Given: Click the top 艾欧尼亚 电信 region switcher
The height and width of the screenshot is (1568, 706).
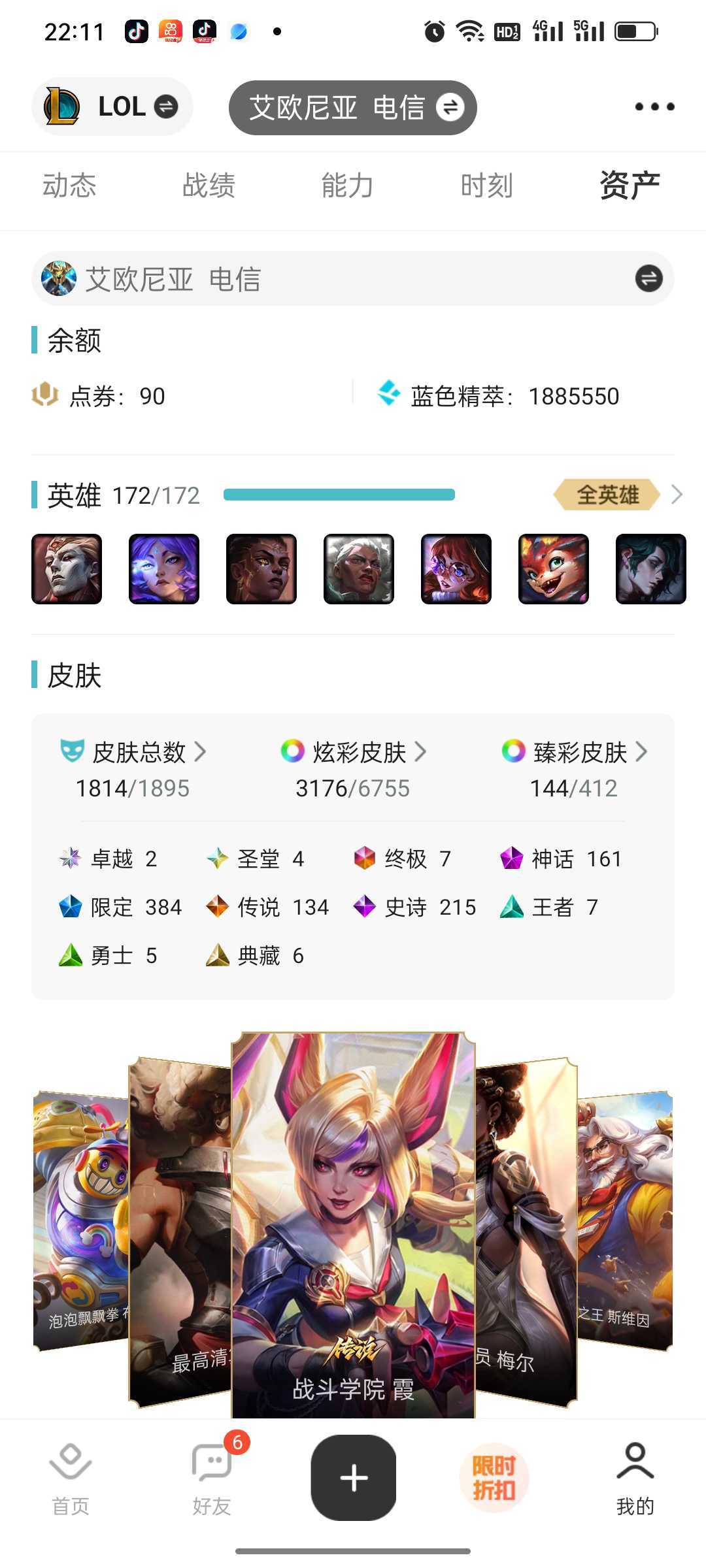Looking at the screenshot, I should click(x=353, y=107).
